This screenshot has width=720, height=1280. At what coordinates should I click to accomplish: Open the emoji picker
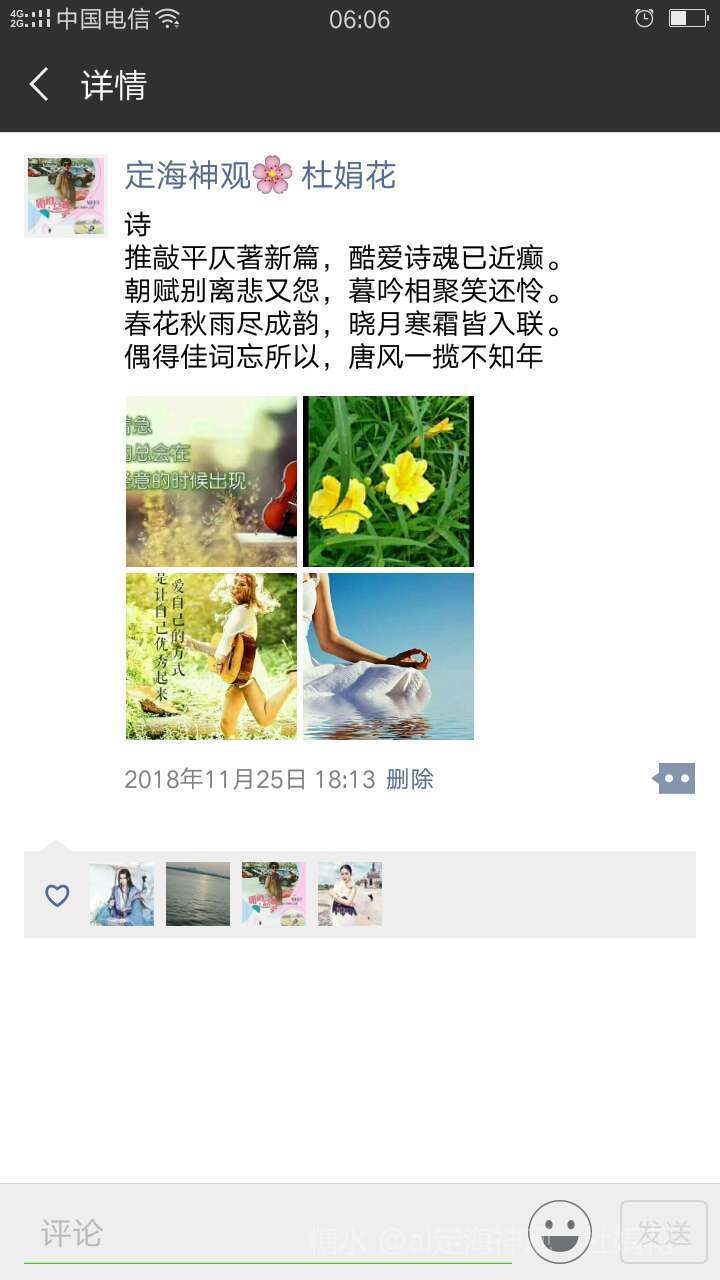(x=560, y=1232)
